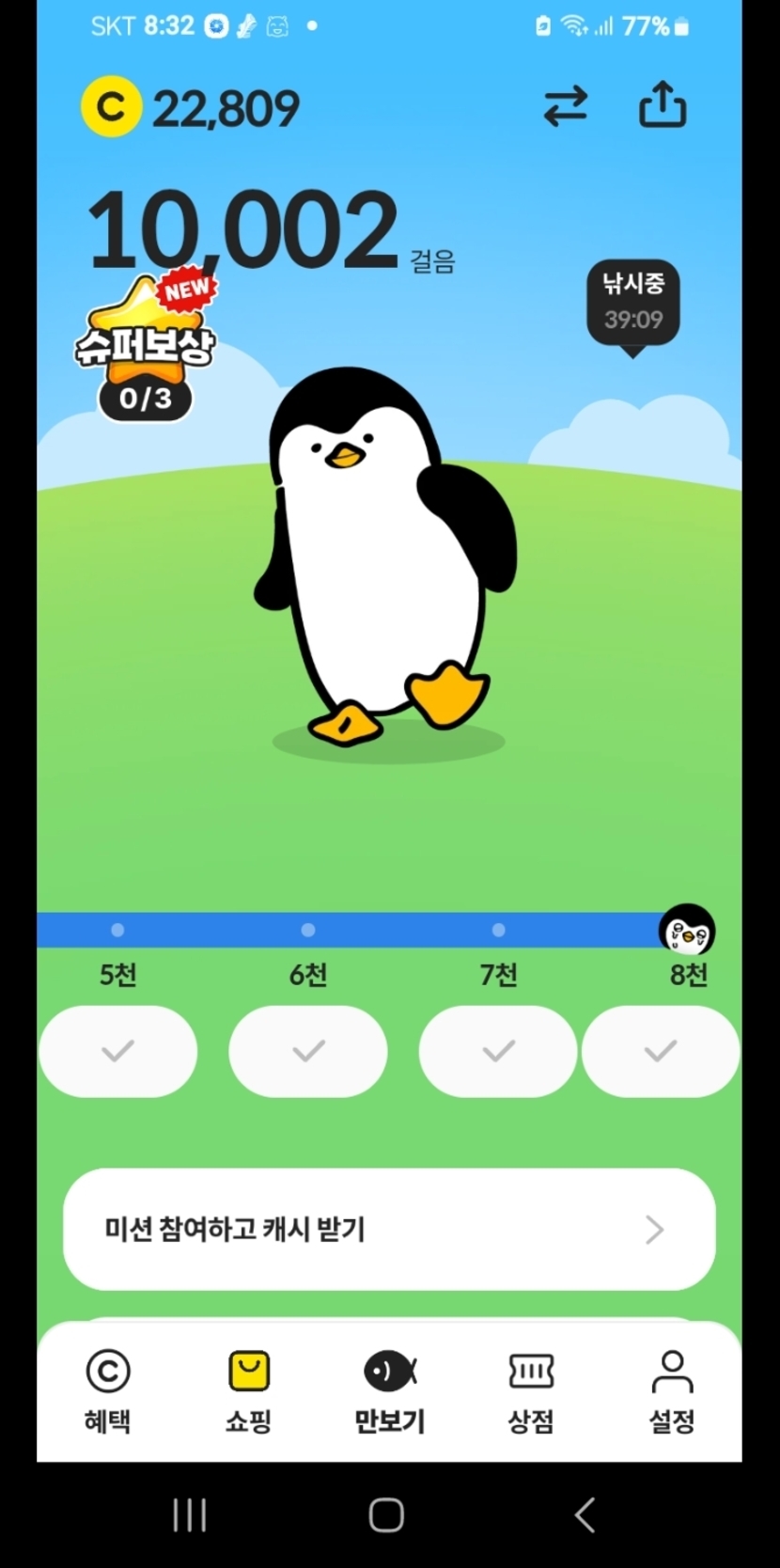This screenshot has height=1568, width=780.
Task: Switch to the 쇼핑 tab
Action: [248, 1392]
